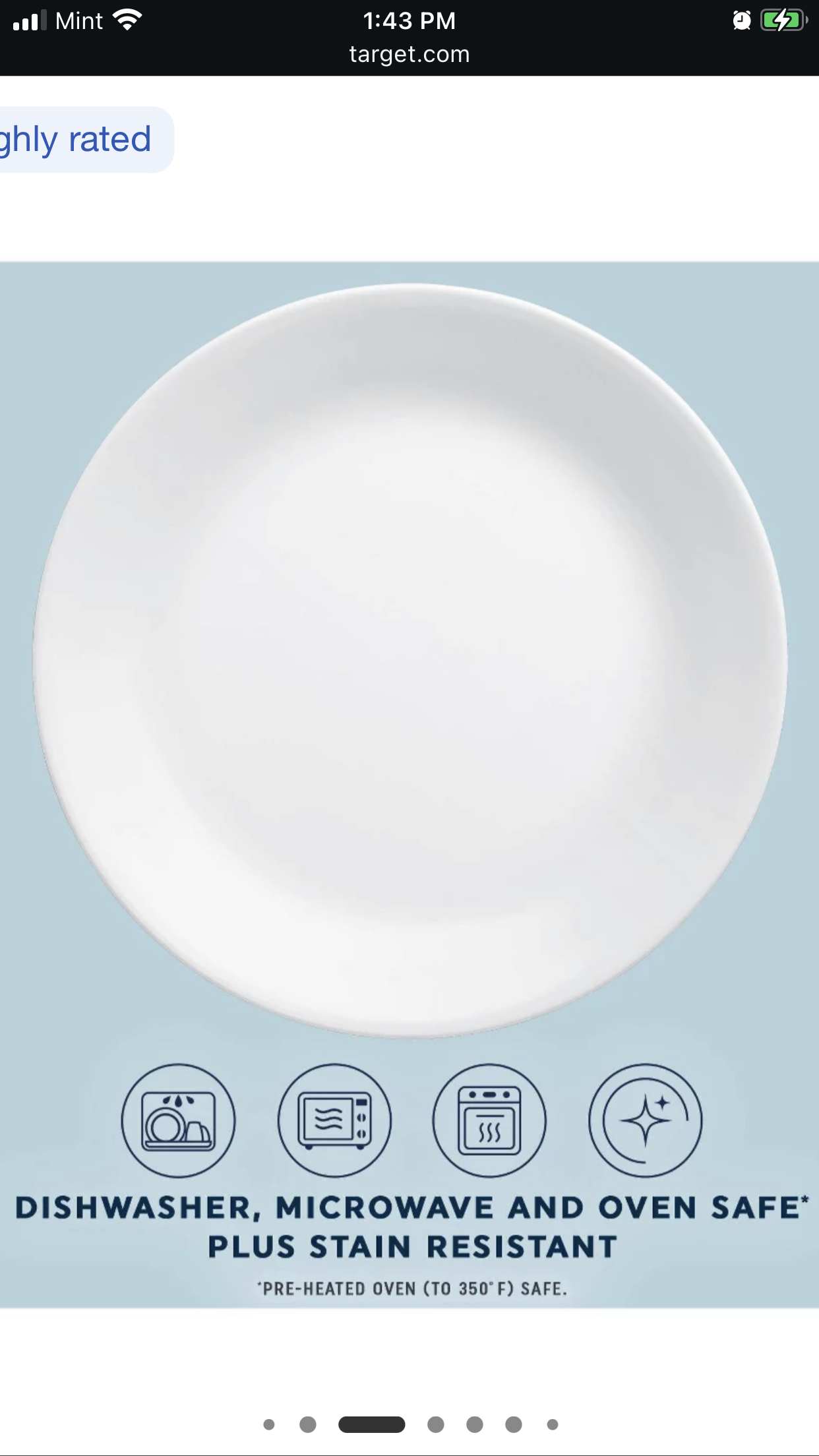Select the last carousel page dot
The height and width of the screenshot is (1456, 819).
(x=553, y=1425)
